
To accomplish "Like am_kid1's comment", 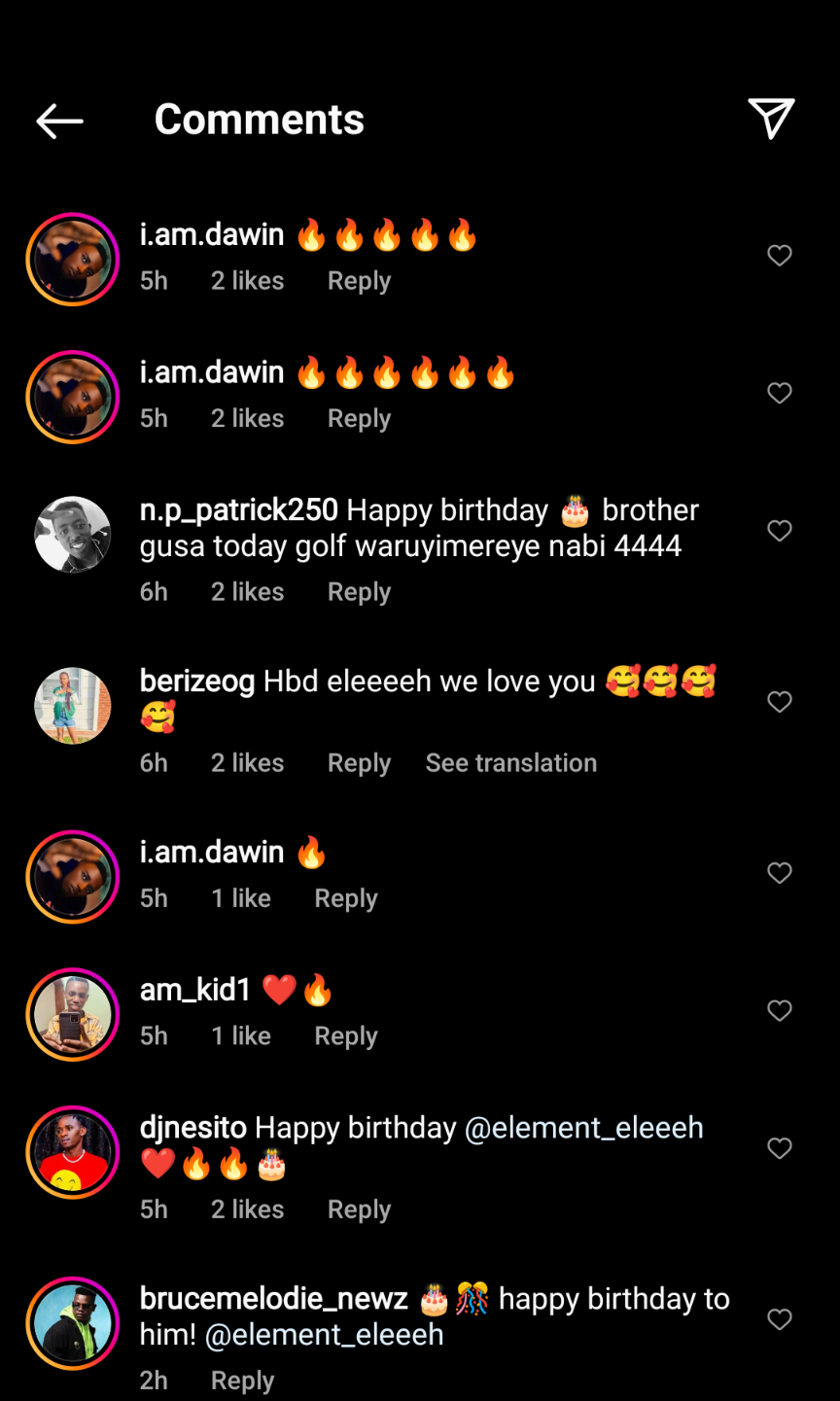I will [x=780, y=1011].
